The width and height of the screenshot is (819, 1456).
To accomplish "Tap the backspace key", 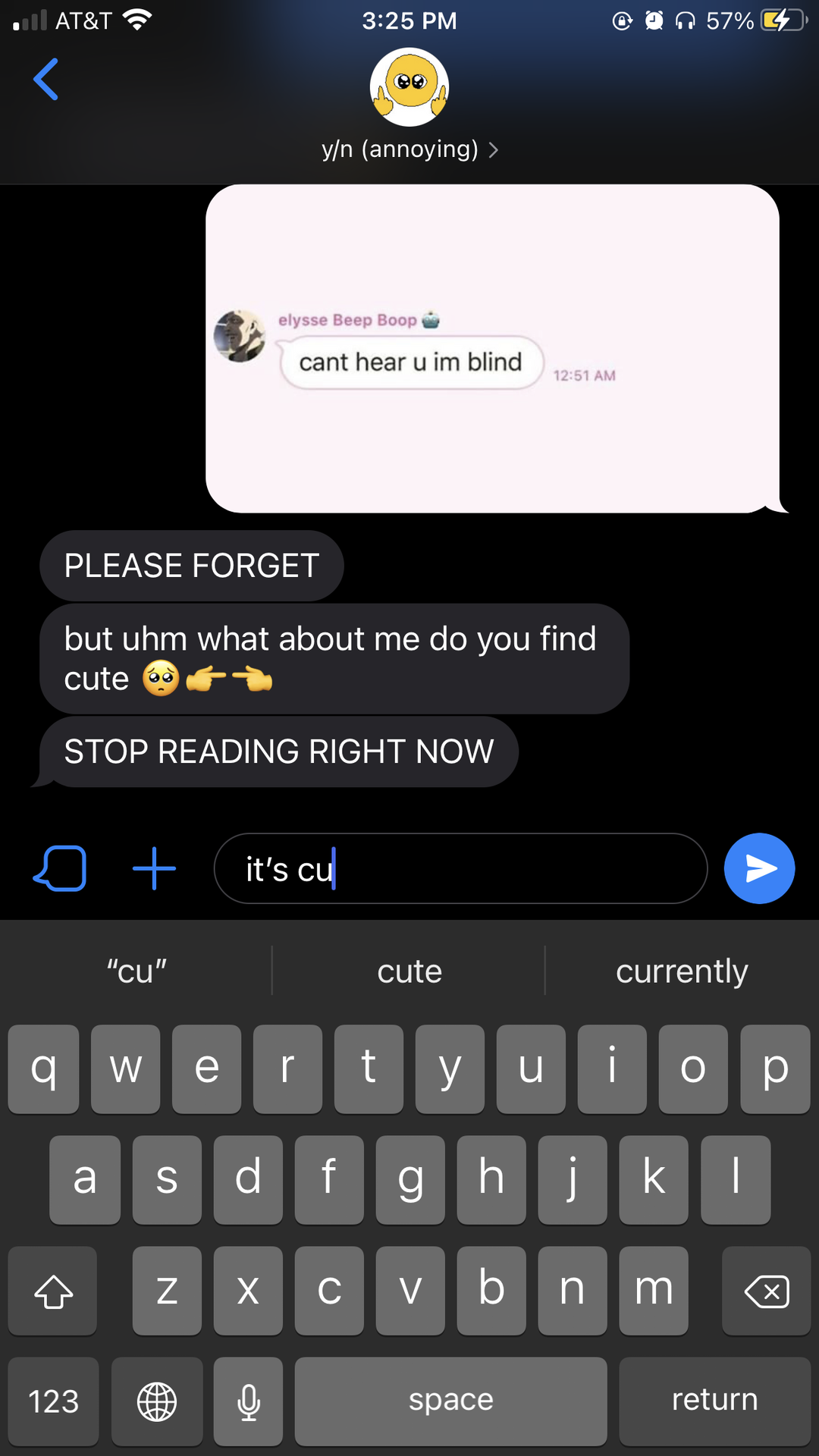I will coord(766,1291).
